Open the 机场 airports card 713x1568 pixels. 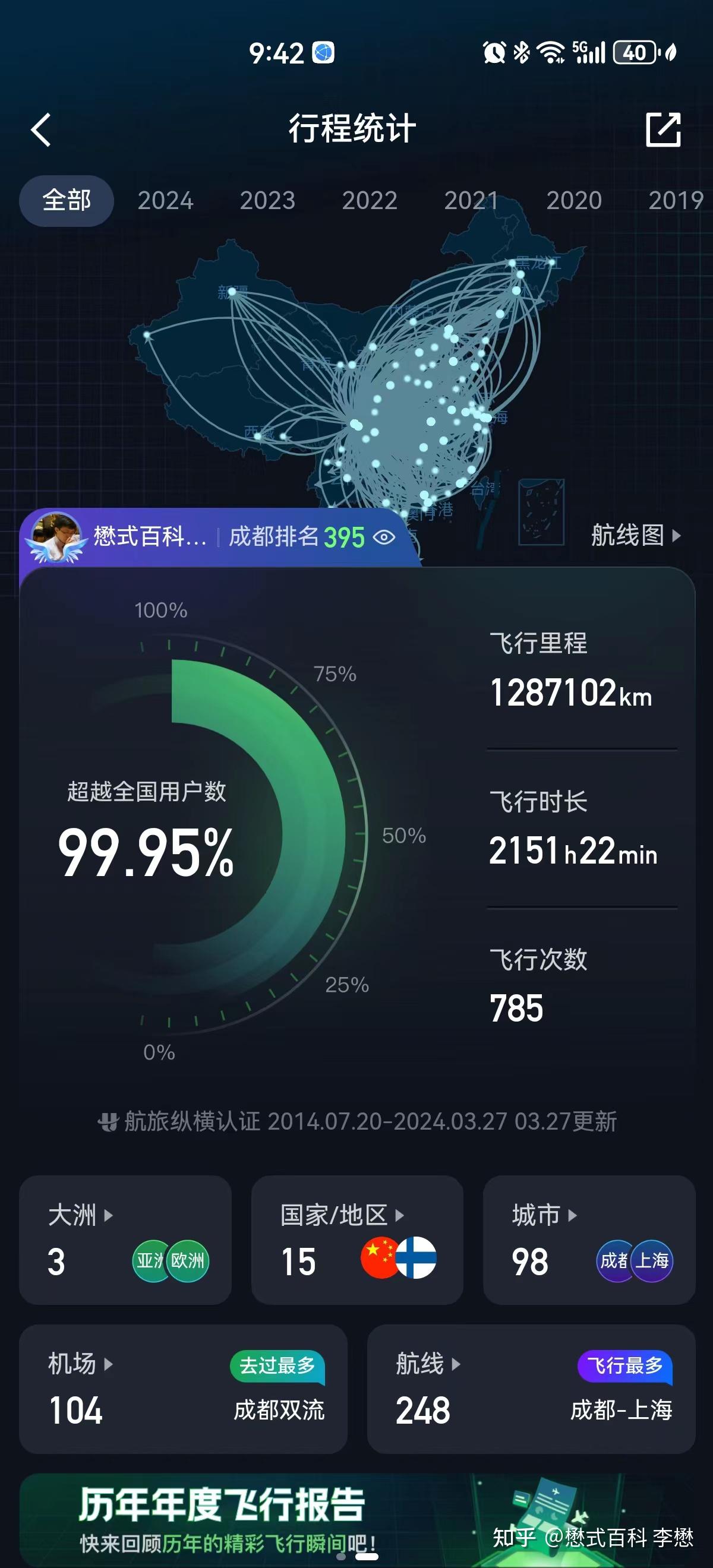(182, 1389)
